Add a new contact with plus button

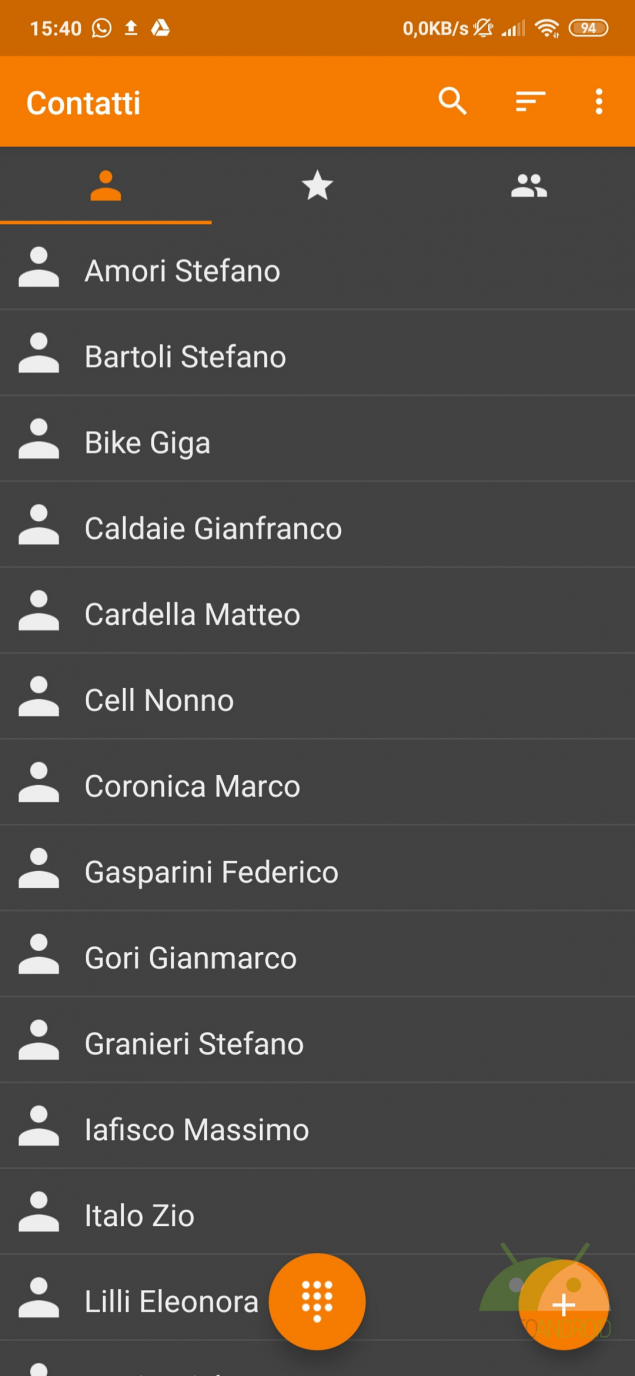tap(564, 1304)
